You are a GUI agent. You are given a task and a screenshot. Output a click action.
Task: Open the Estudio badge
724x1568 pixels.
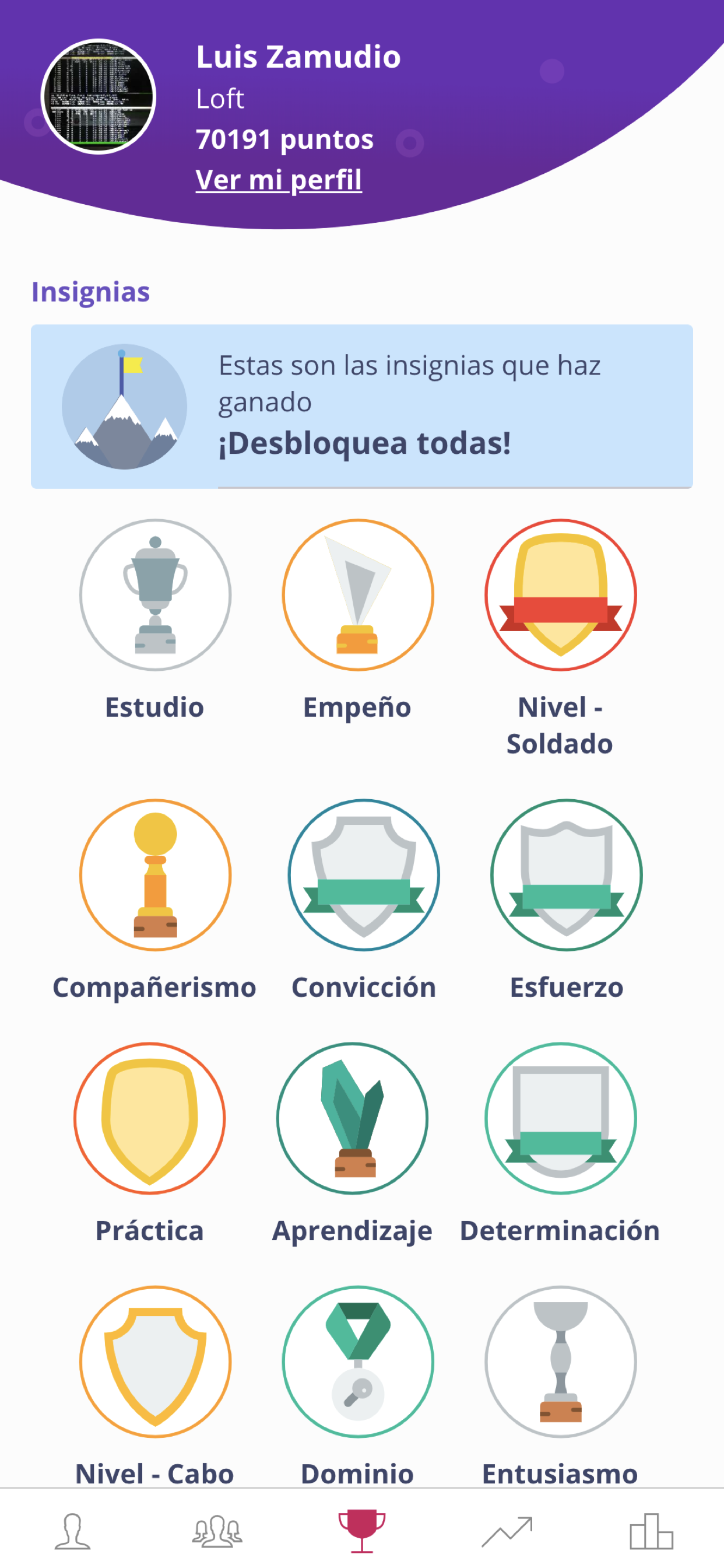point(155,594)
